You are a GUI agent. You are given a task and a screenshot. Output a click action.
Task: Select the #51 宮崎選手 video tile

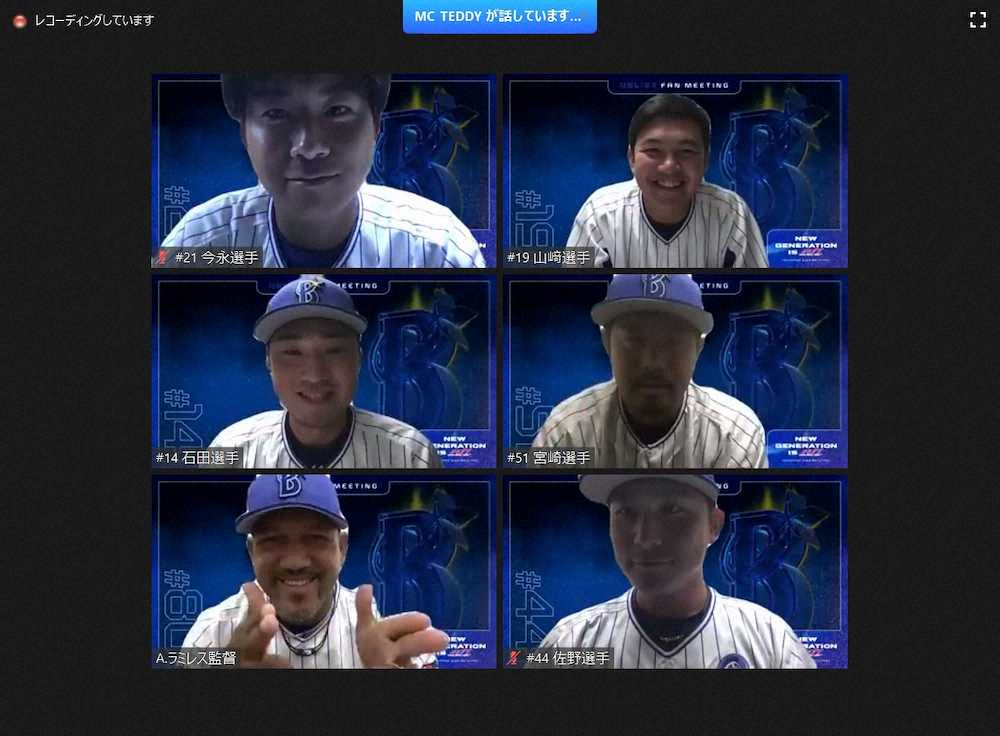tap(675, 371)
